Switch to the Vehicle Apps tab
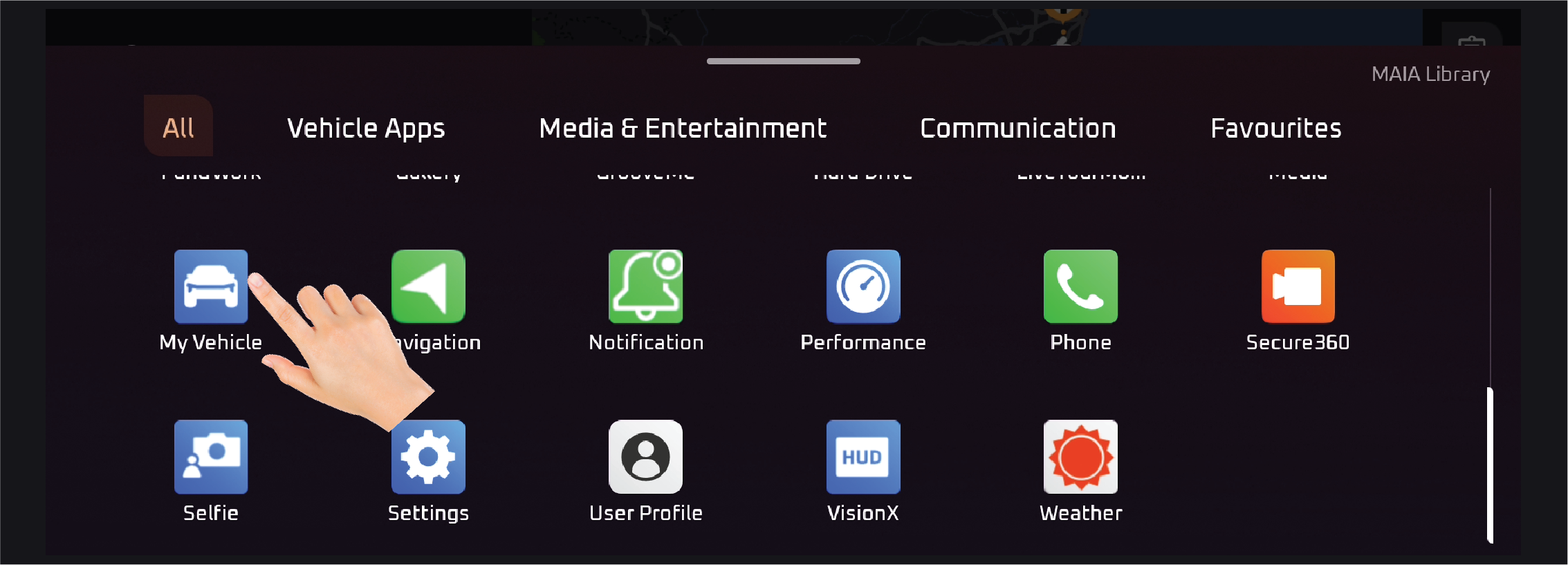Screen dimensions: 1568x565 366,129
